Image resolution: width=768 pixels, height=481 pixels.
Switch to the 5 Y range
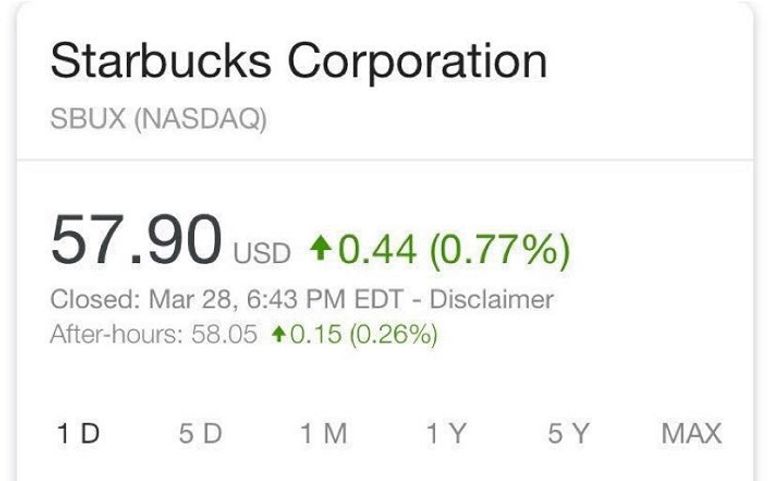pos(568,433)
